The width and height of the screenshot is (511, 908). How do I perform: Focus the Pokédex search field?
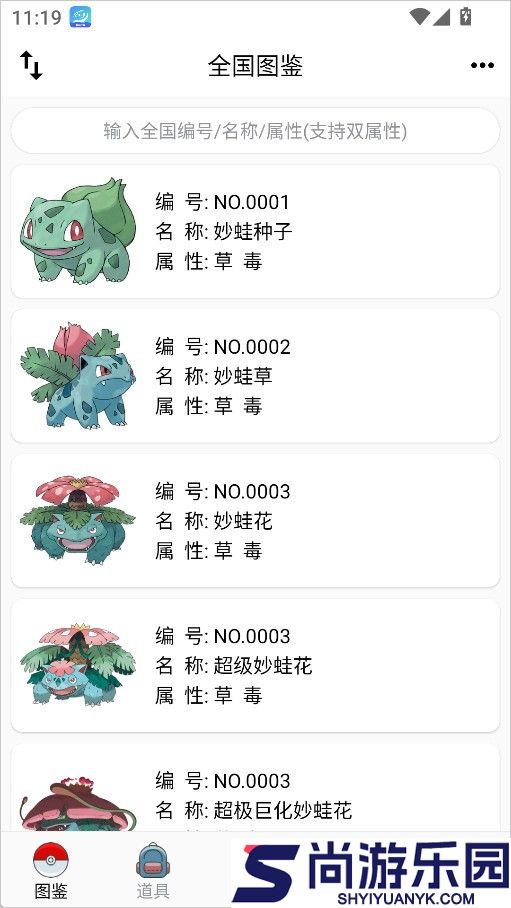[256, 131]
